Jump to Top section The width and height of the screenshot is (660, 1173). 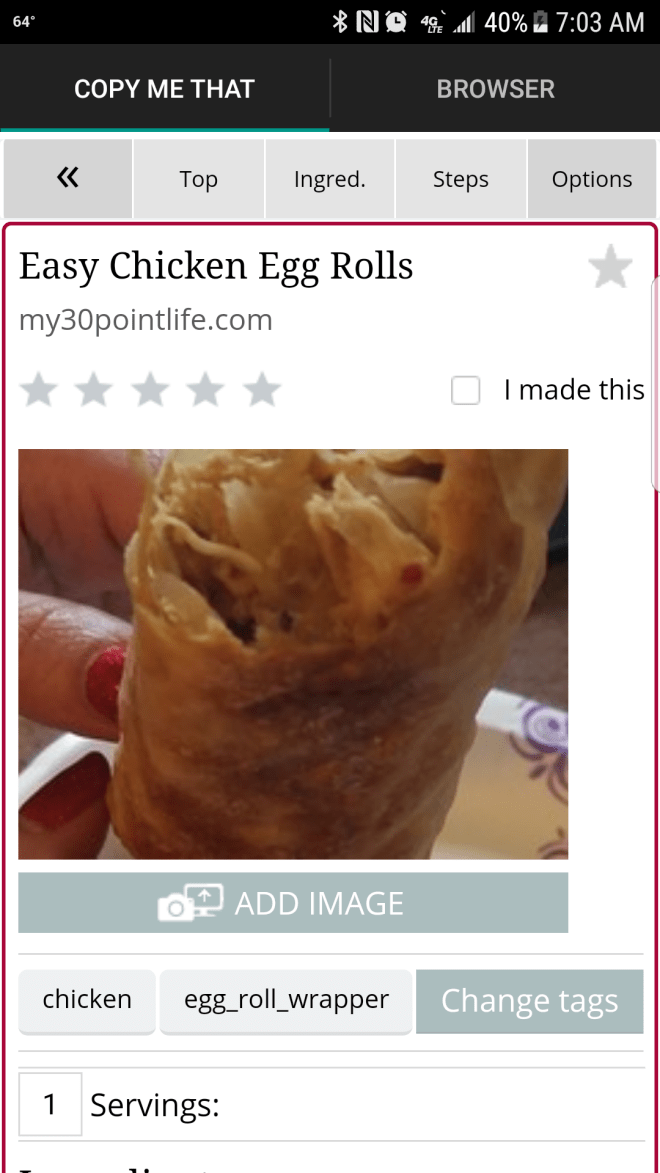(x=198, y=179)
